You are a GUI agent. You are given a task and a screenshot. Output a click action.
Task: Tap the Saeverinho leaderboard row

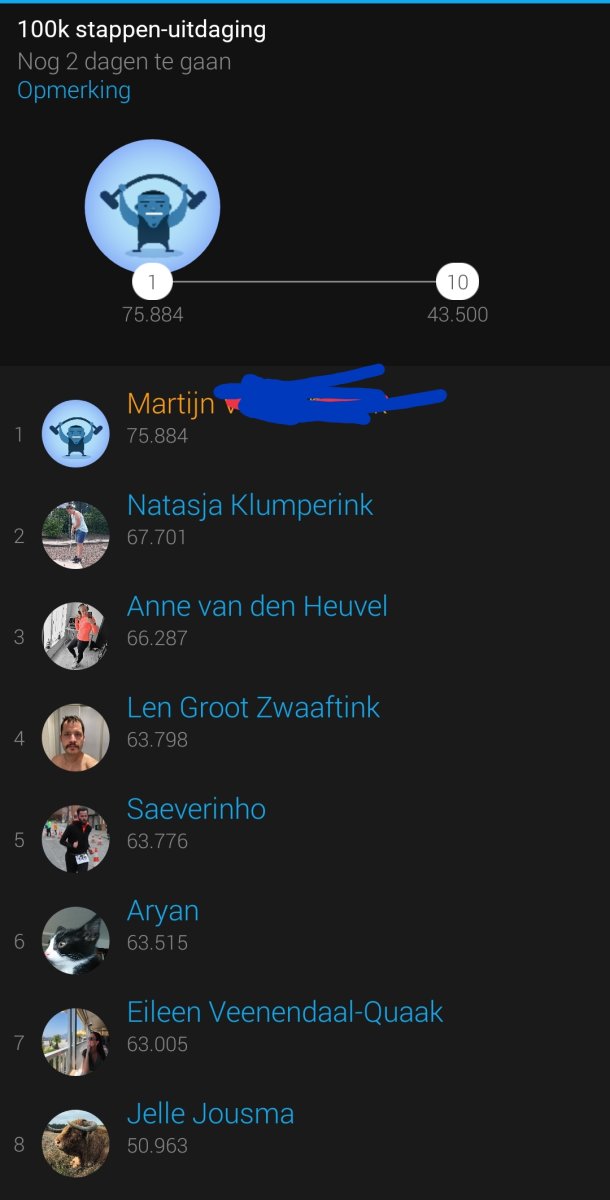196,809
